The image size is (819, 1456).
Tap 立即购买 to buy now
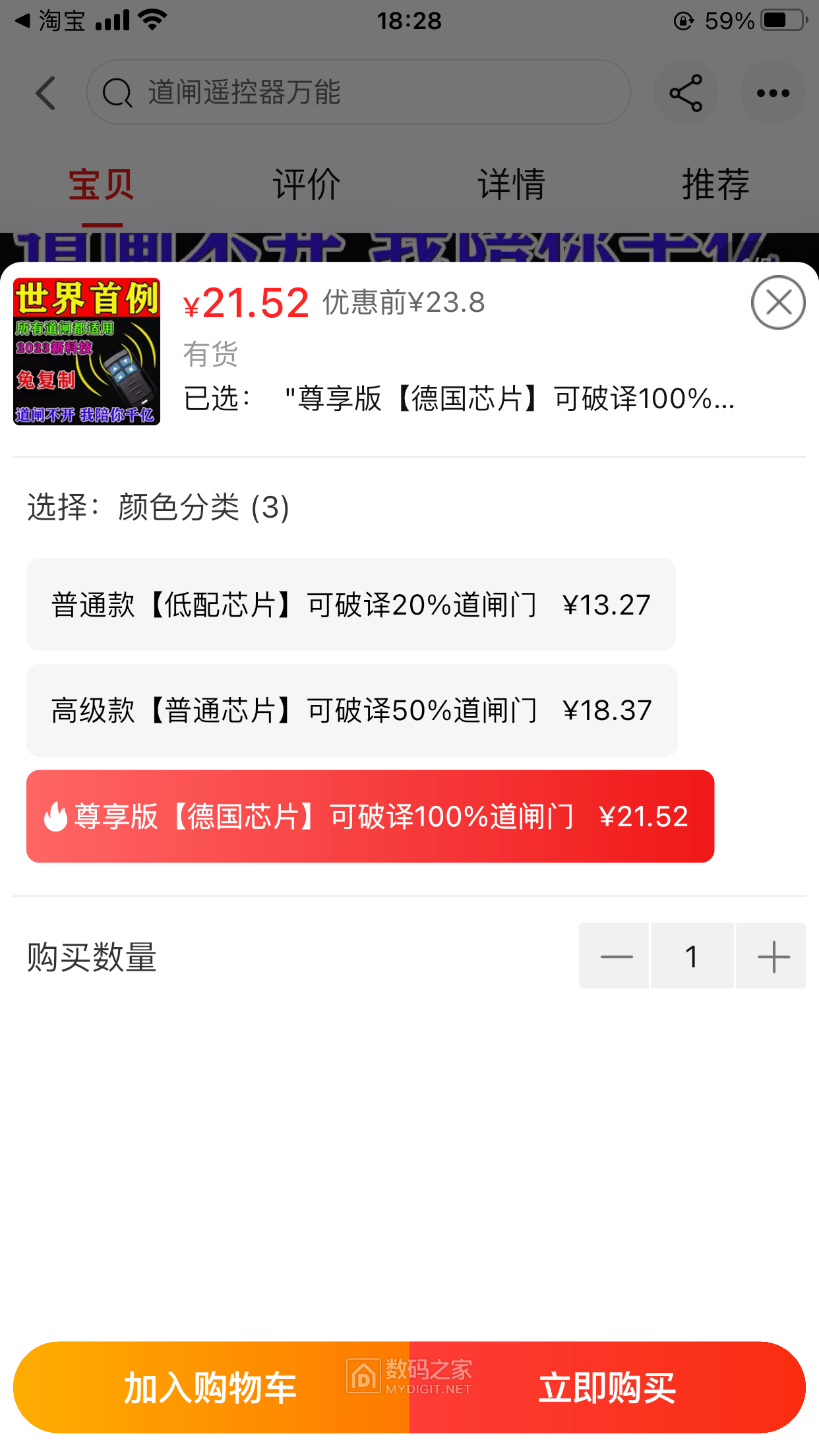pyautogui.click(x=607, y=1387)
